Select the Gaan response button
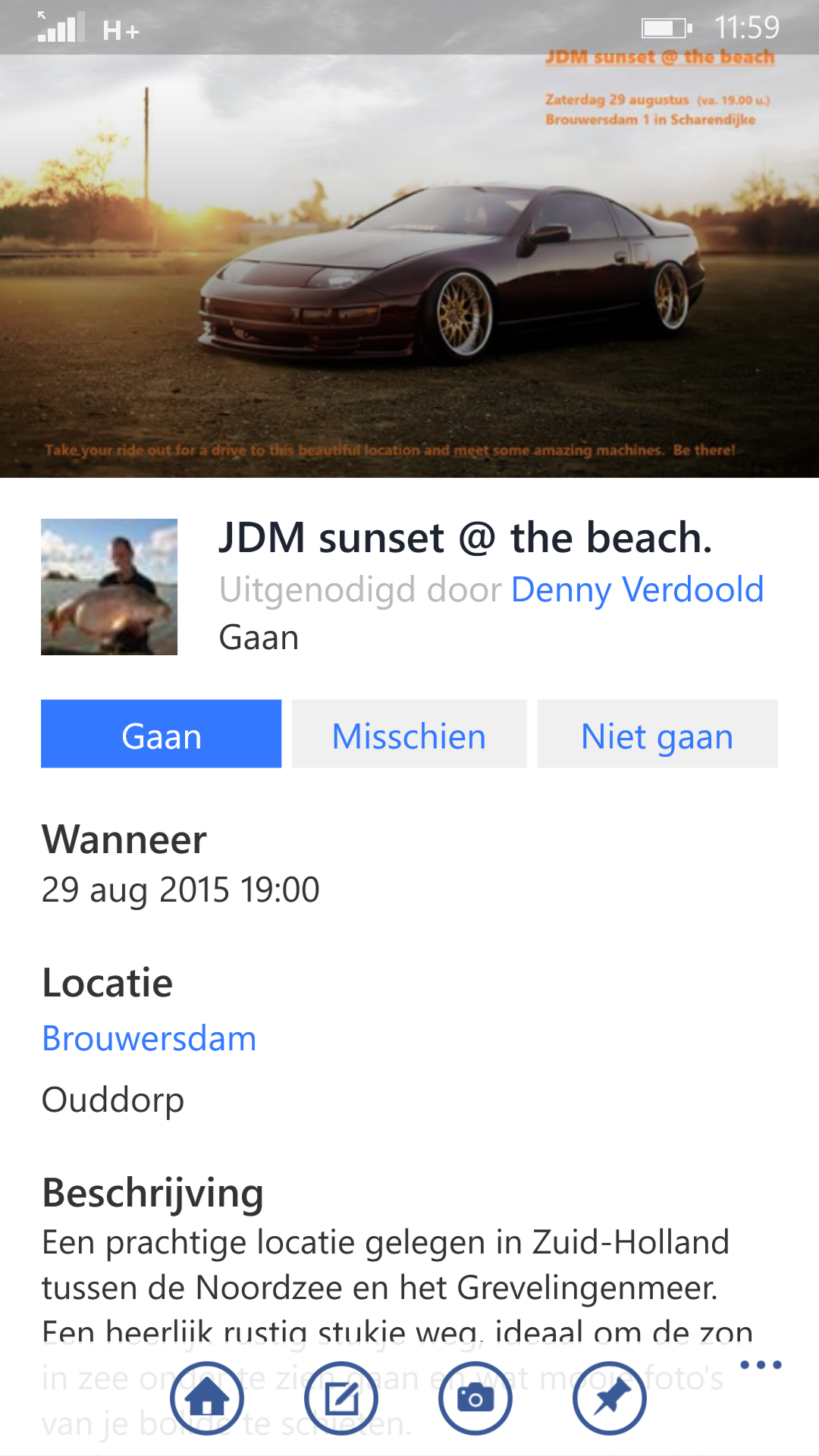 161,734
